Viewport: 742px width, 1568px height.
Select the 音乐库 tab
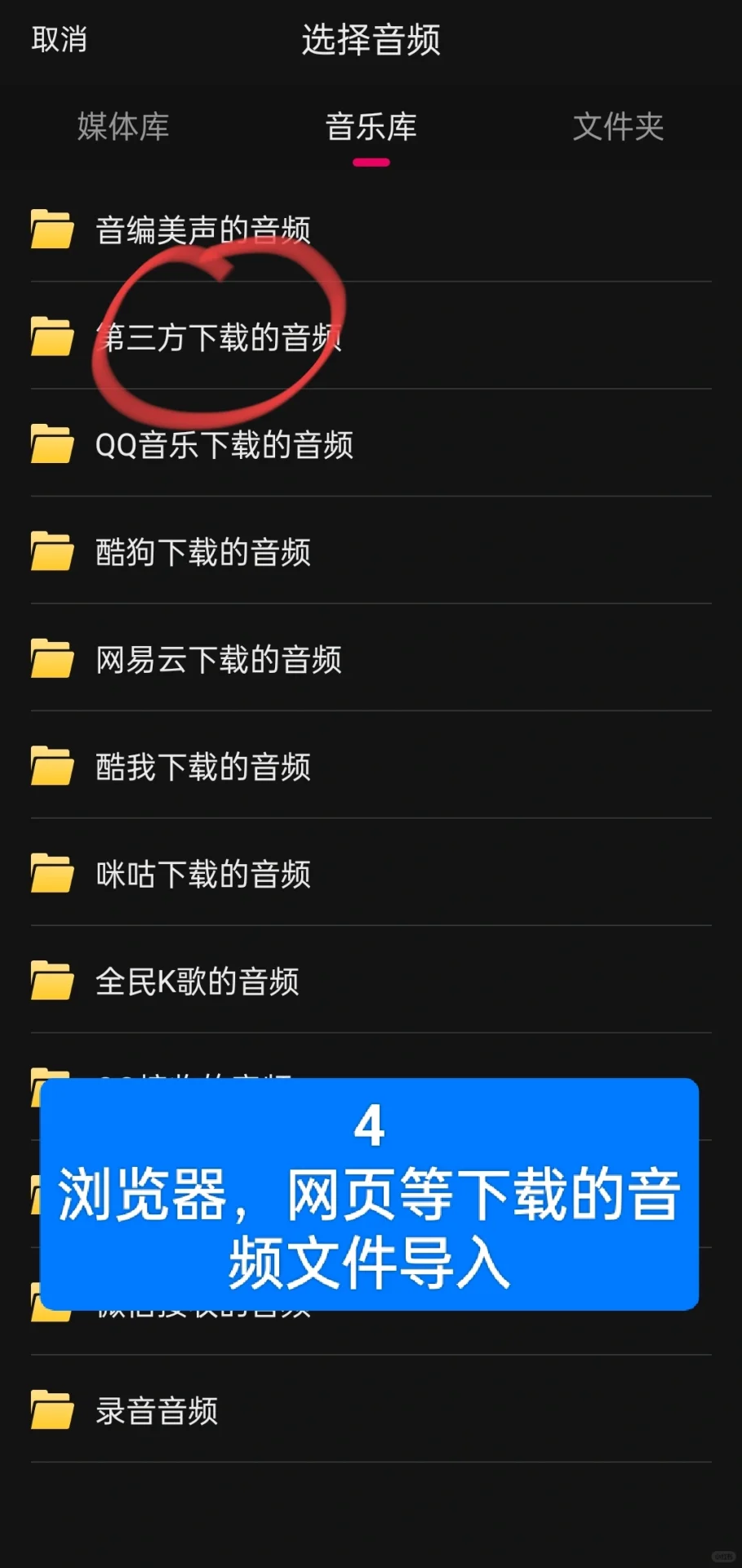pos(371,127)
